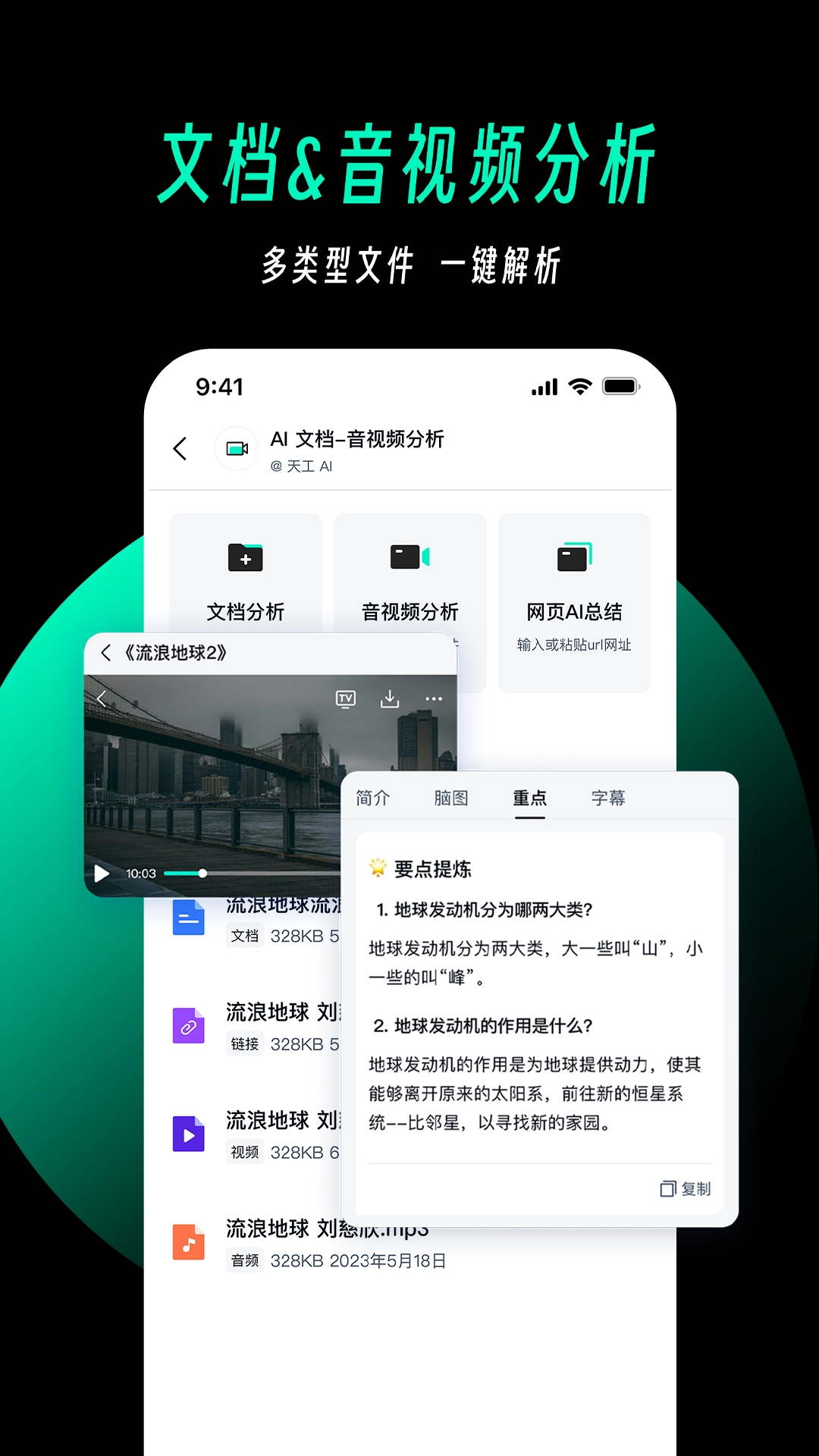Select the 简介 tab label

click(x=372, y=798)
